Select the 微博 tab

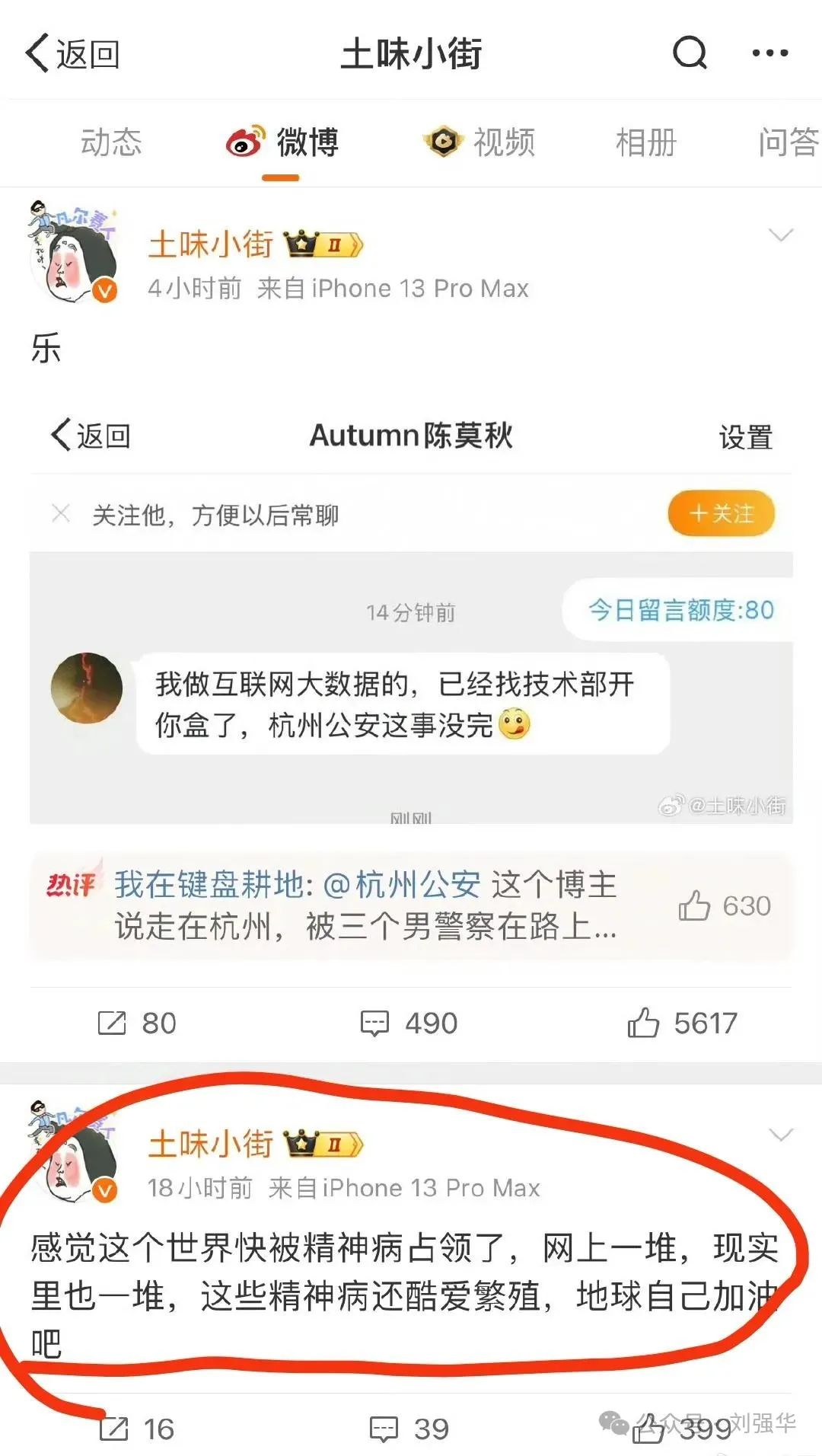pos(283,142)
